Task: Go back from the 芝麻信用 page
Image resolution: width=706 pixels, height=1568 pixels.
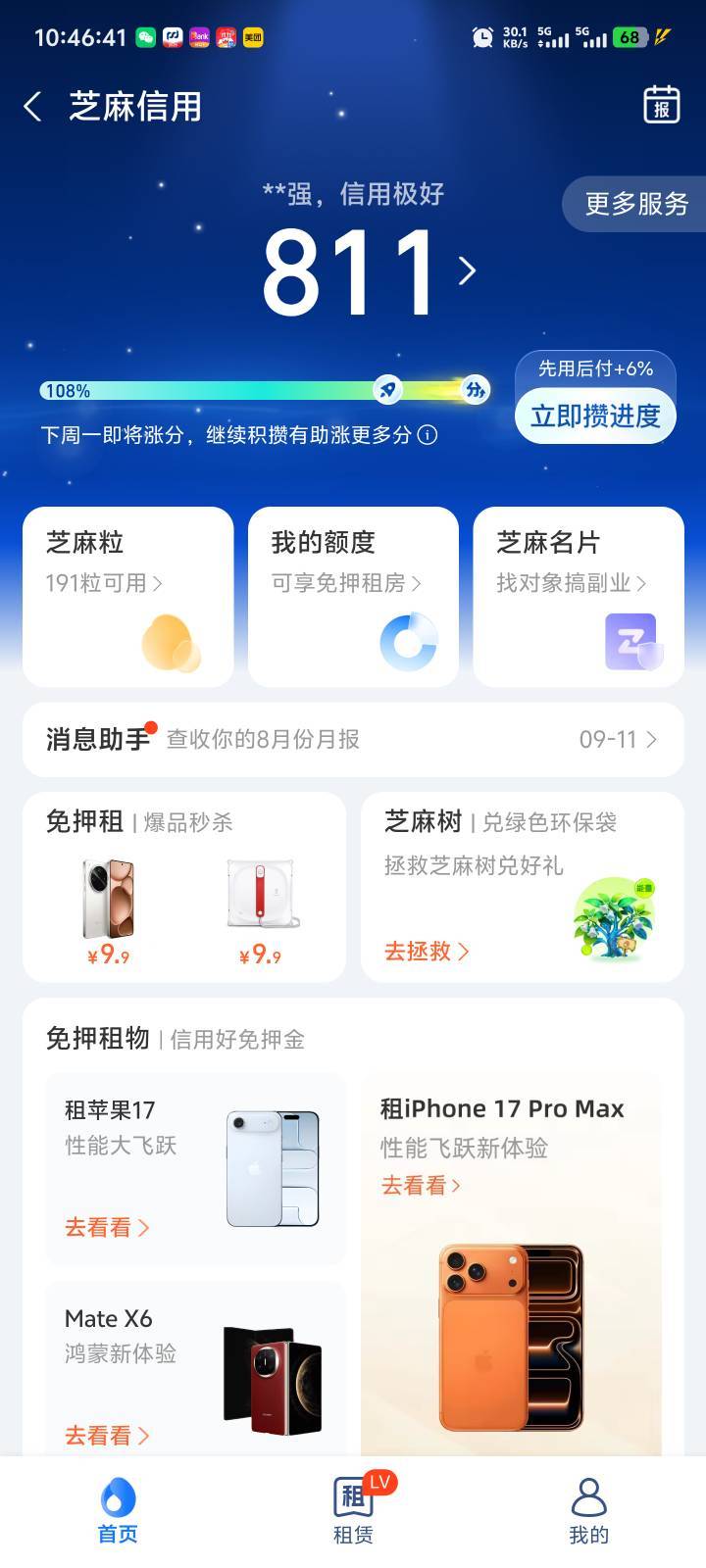Action: point(33,106)
